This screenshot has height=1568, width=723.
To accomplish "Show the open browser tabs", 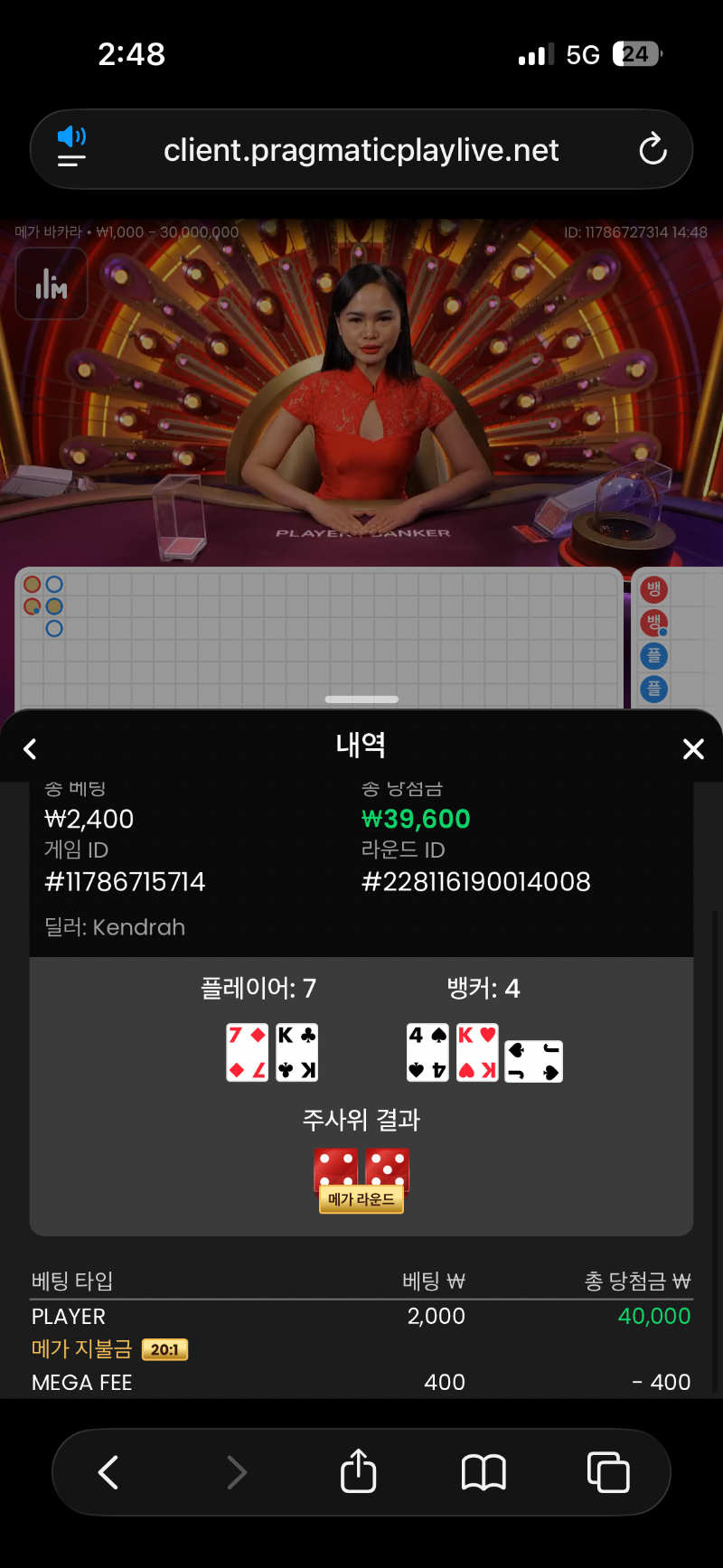I will 608,1472.
